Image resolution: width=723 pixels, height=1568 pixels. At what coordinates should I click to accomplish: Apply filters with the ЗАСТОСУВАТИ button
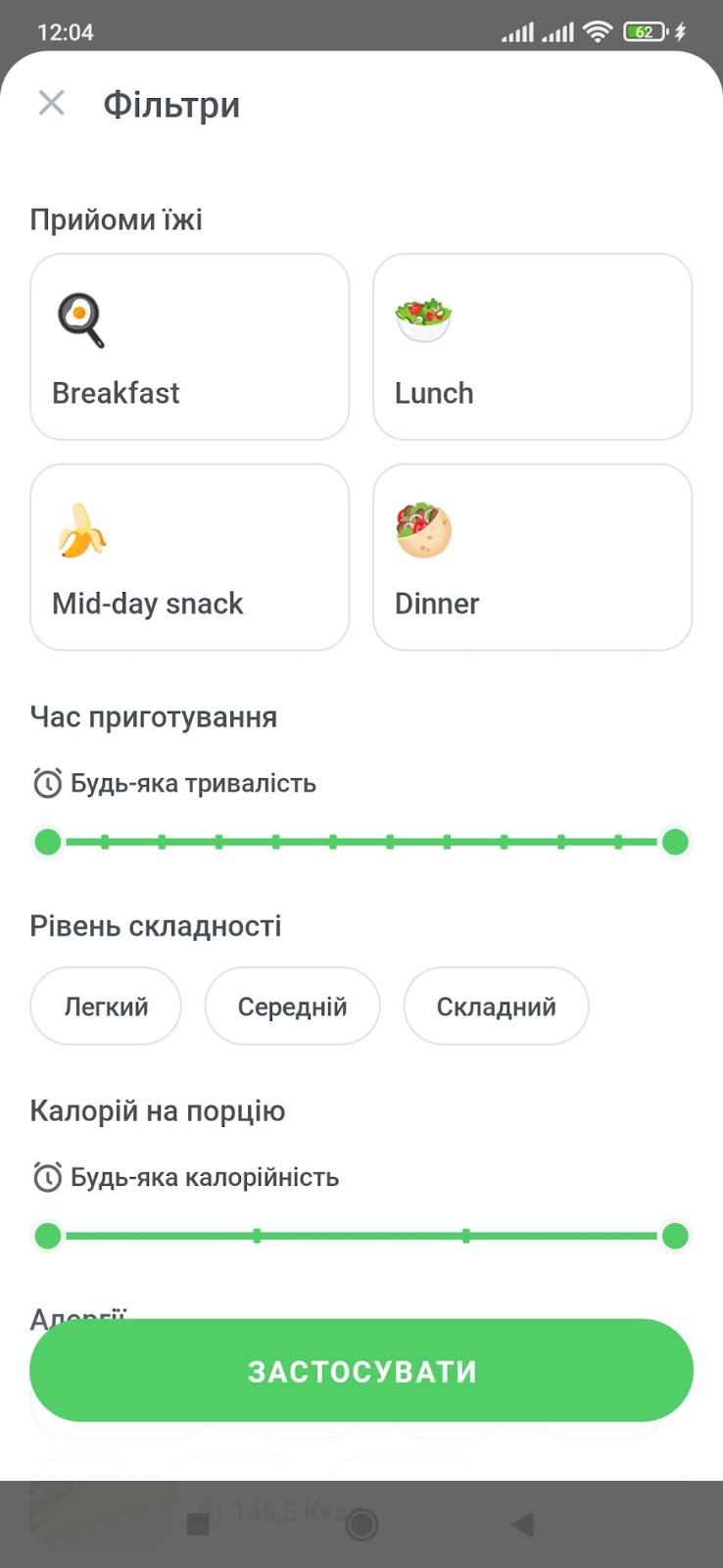(x=361, y=1370)
